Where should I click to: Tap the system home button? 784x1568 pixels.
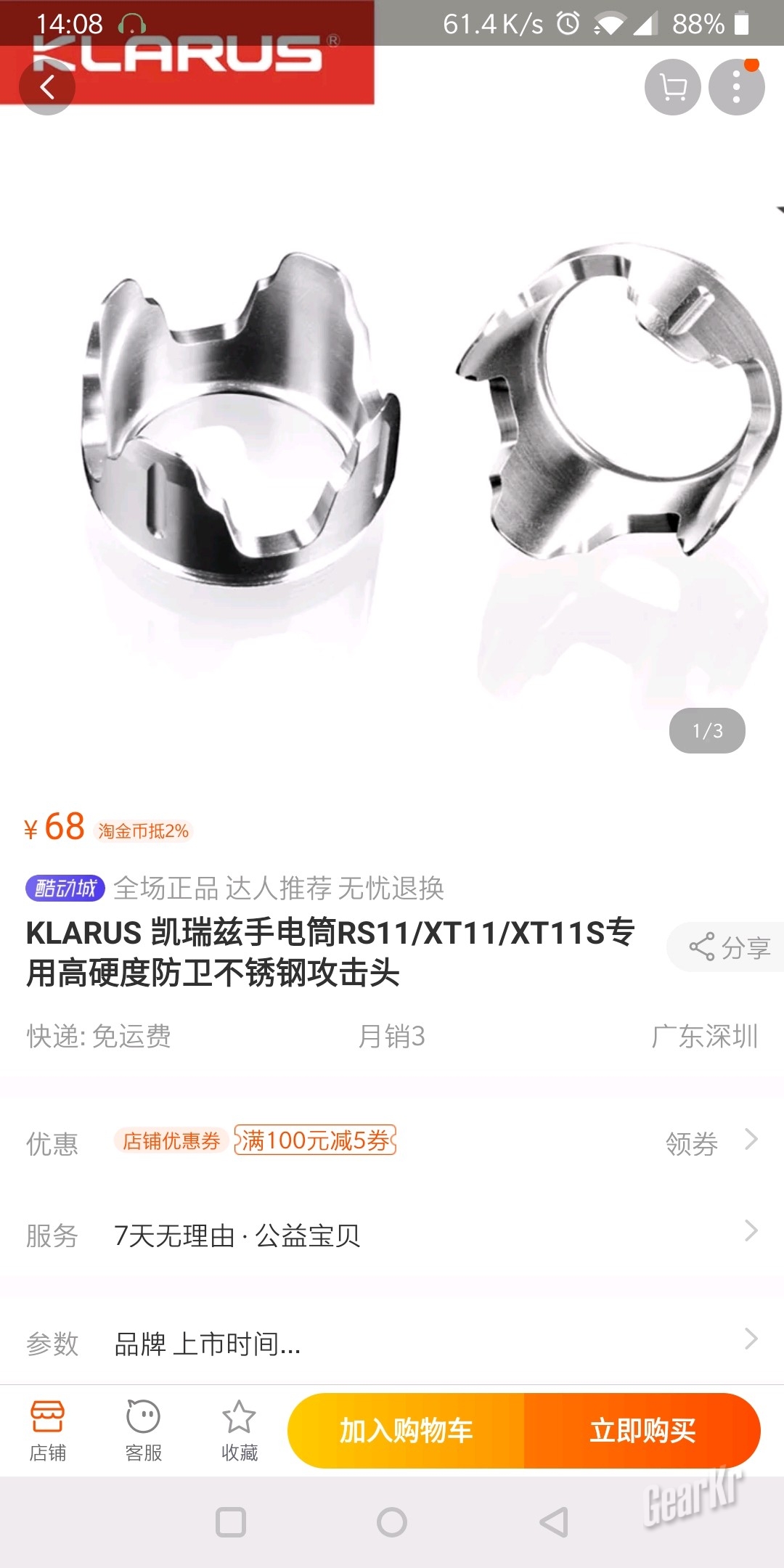click(392, 1522)
